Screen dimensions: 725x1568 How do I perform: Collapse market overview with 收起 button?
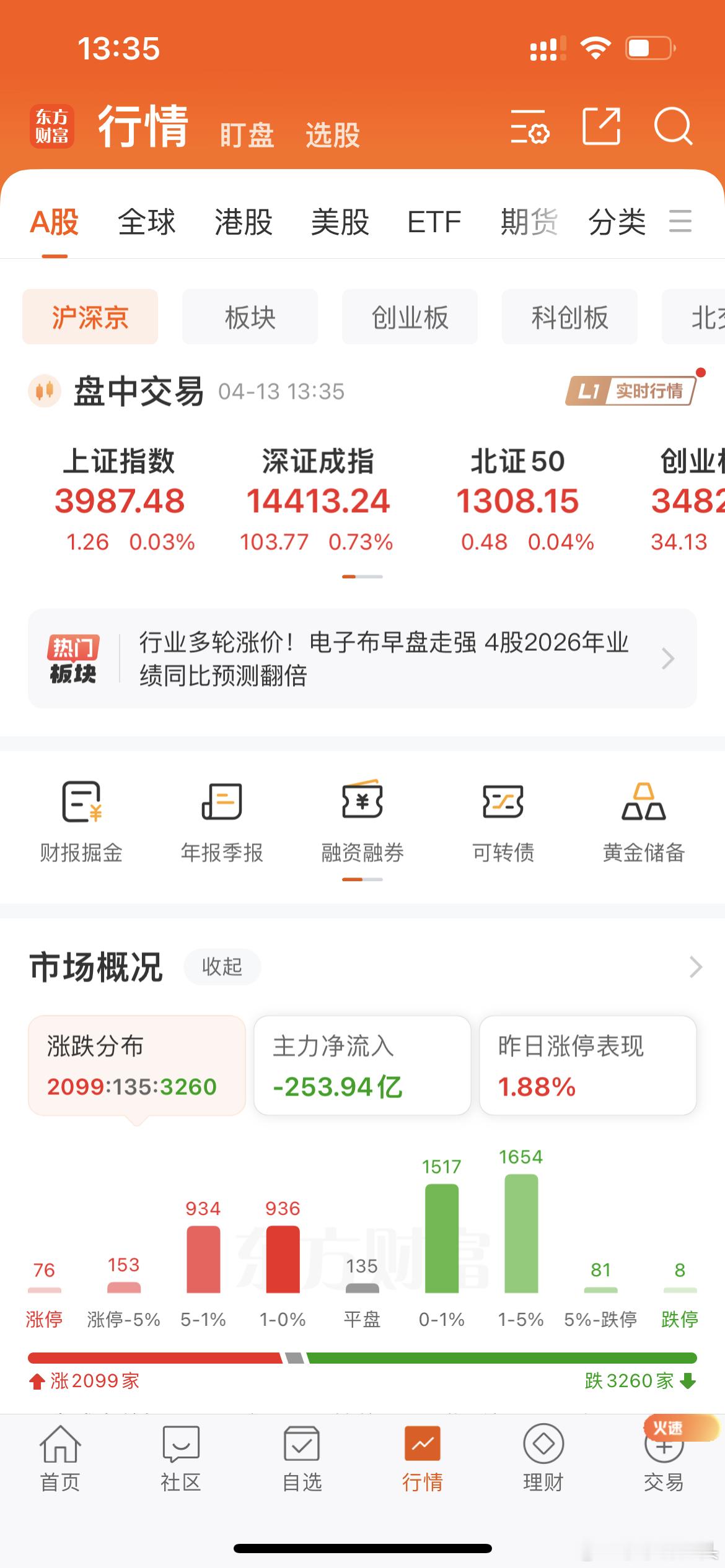[222, 967]
